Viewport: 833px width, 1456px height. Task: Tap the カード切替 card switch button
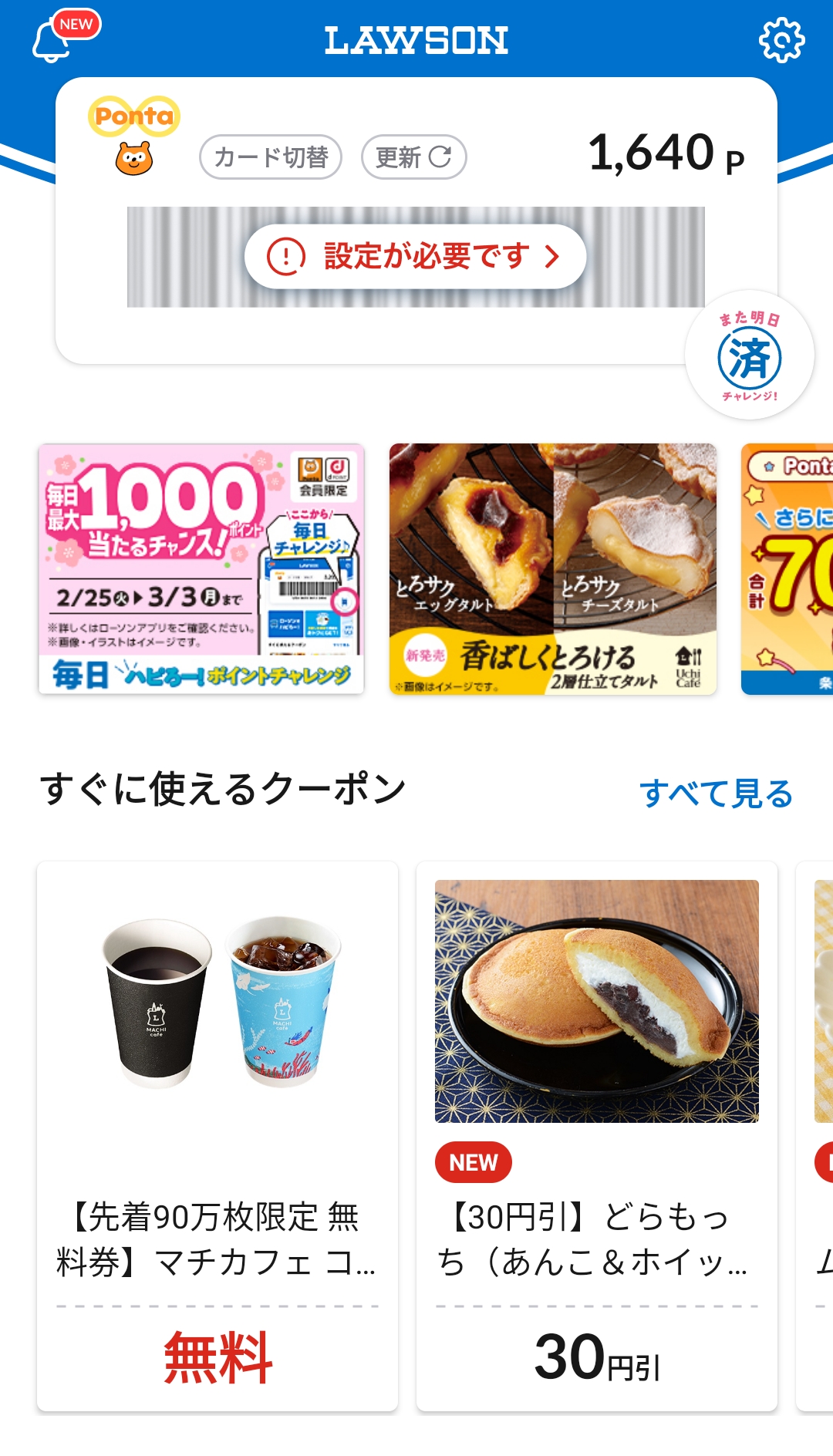[x=271, y=157]
